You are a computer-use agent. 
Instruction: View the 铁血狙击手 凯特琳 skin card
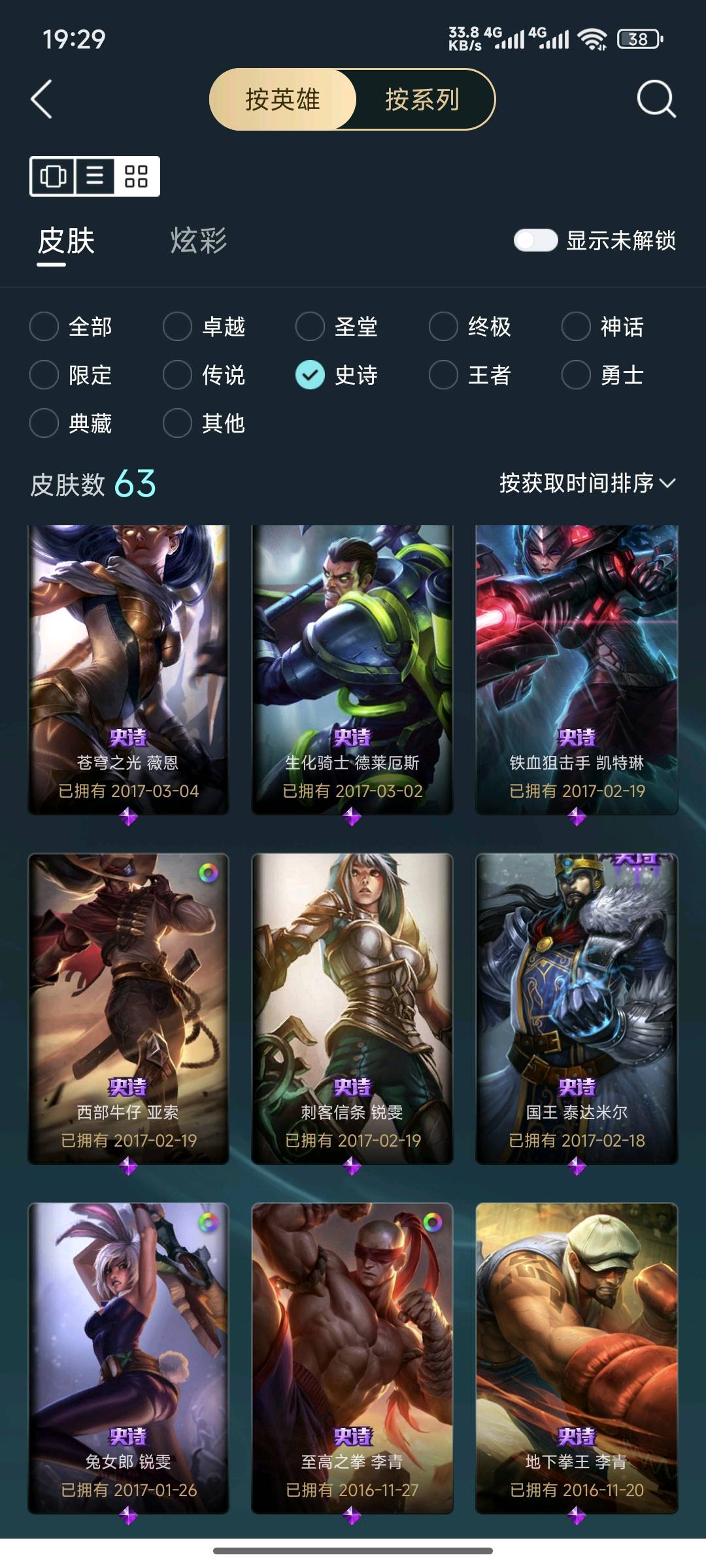(577, 670)
